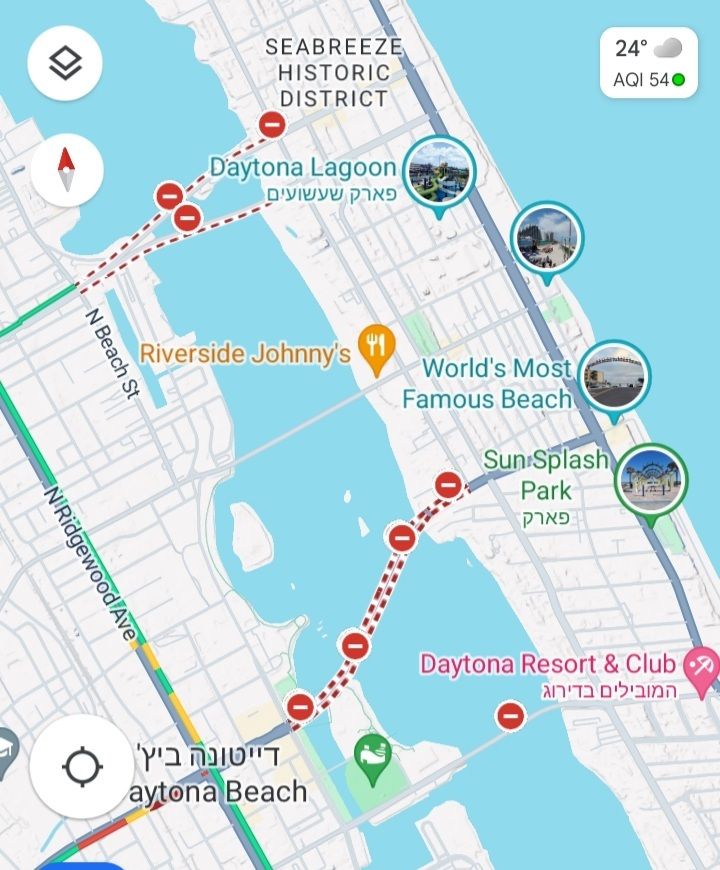Select Riverside Johnny's restaurant marker

point(376,348)
